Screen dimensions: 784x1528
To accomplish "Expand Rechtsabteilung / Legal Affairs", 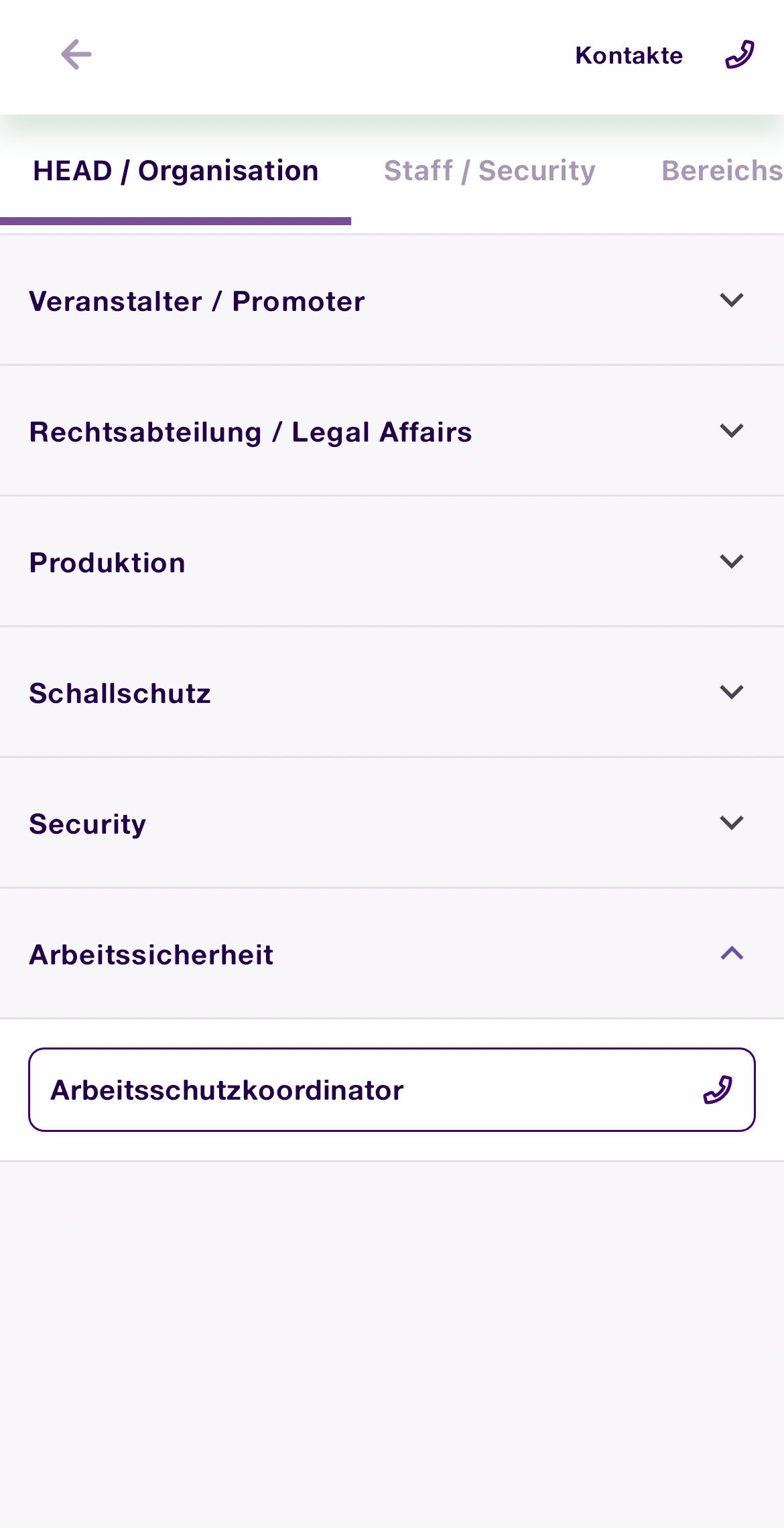I will (392, 431).
